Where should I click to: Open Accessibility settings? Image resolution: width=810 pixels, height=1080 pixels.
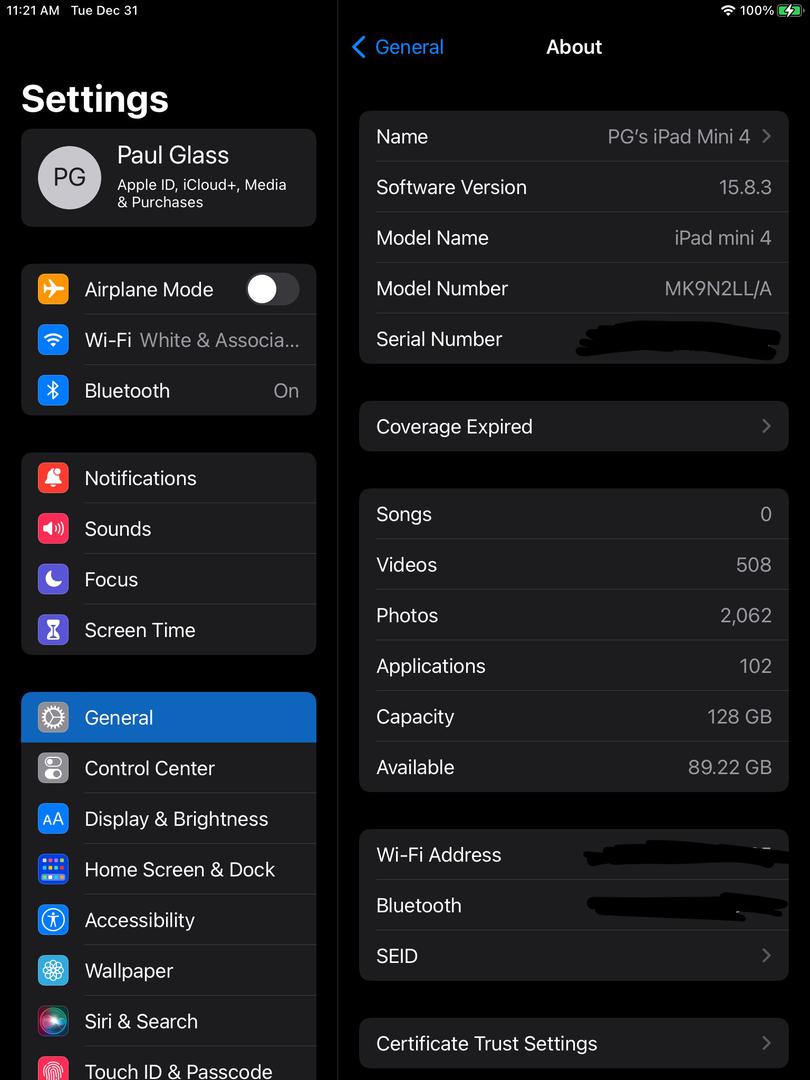pyautogui.click(x=168, y=920)
